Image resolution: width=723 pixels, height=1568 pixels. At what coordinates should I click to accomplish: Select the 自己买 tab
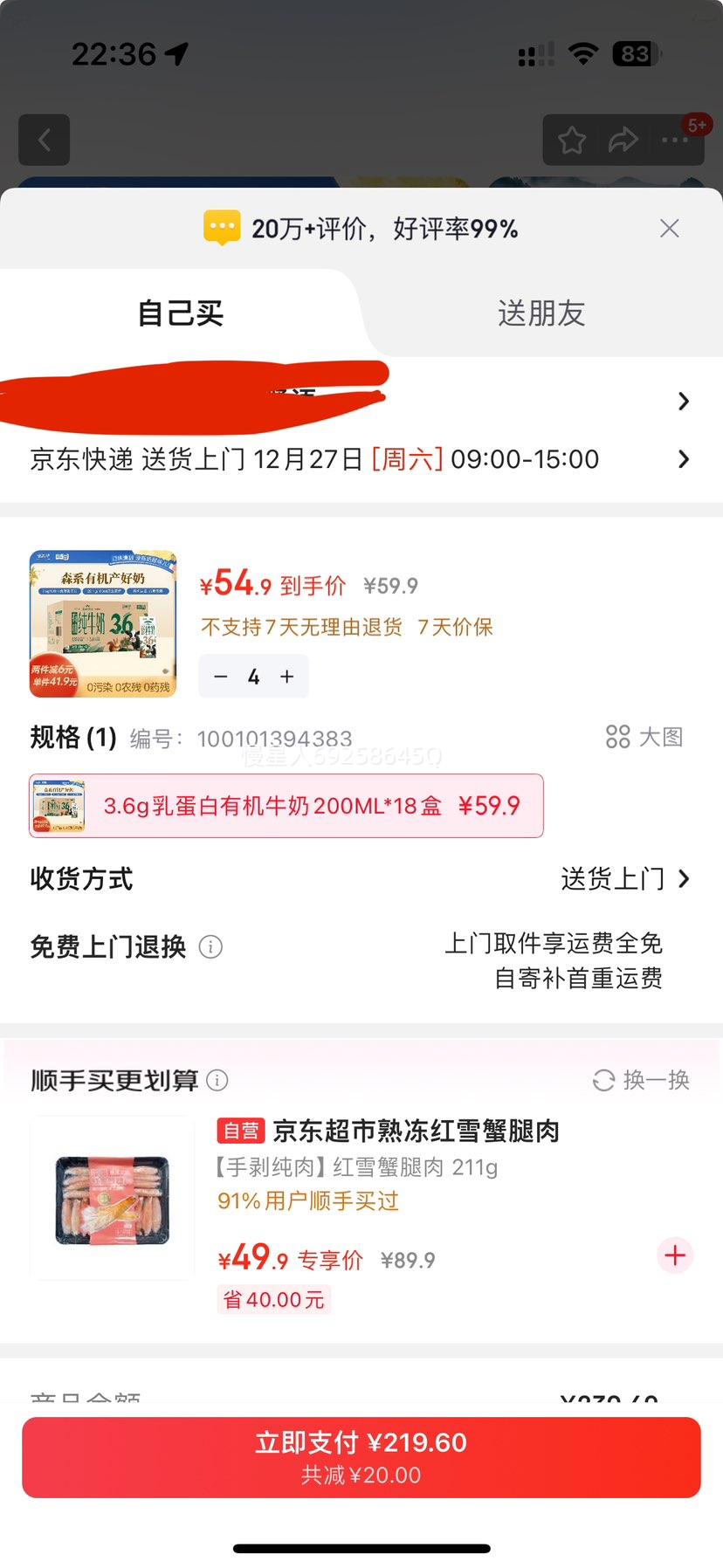click(x=179, y=313)
